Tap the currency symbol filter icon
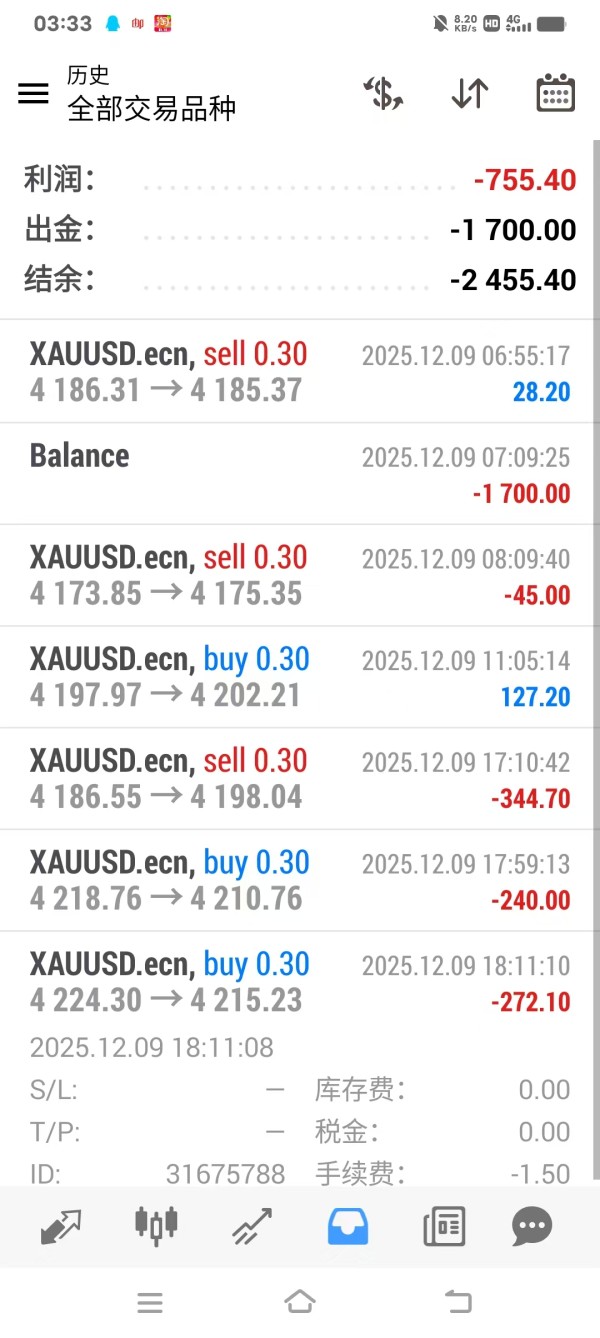This screenshot has width=600, height=1338. click(x=382, y=93)
